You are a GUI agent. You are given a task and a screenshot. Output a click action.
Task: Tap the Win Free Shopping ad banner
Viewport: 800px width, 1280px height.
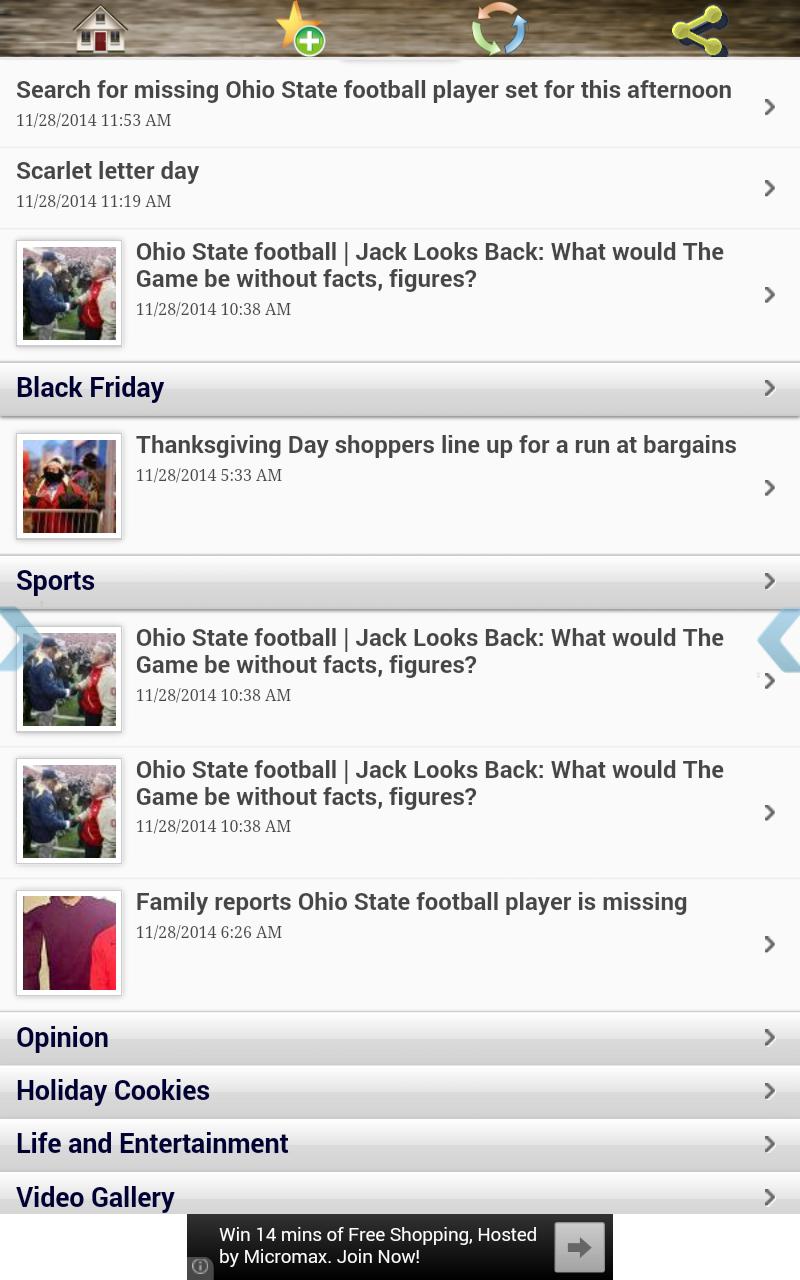(377, 1245)
